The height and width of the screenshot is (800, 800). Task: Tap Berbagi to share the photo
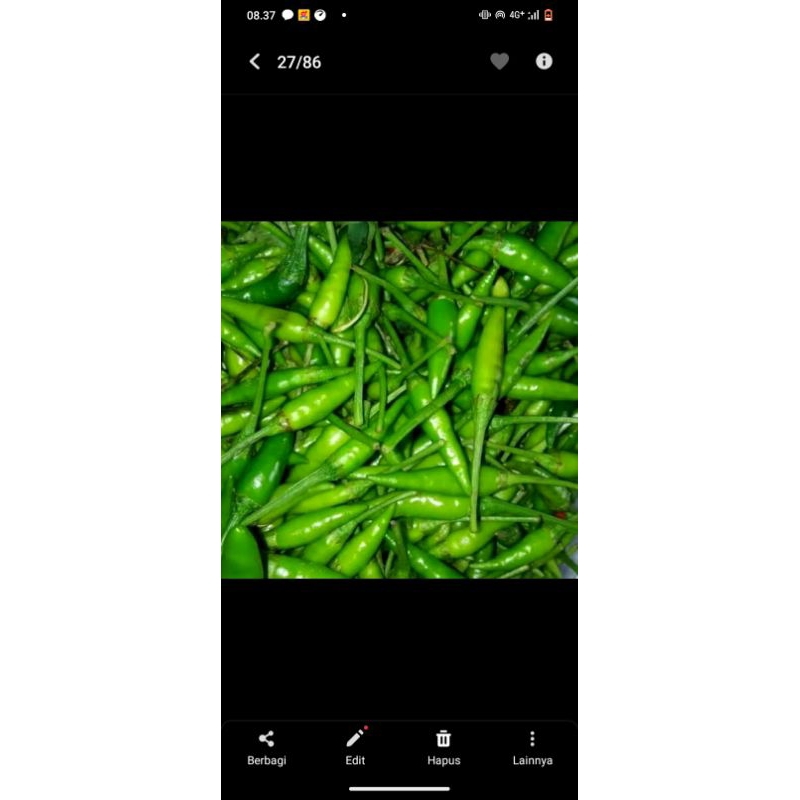pos(266,747)
